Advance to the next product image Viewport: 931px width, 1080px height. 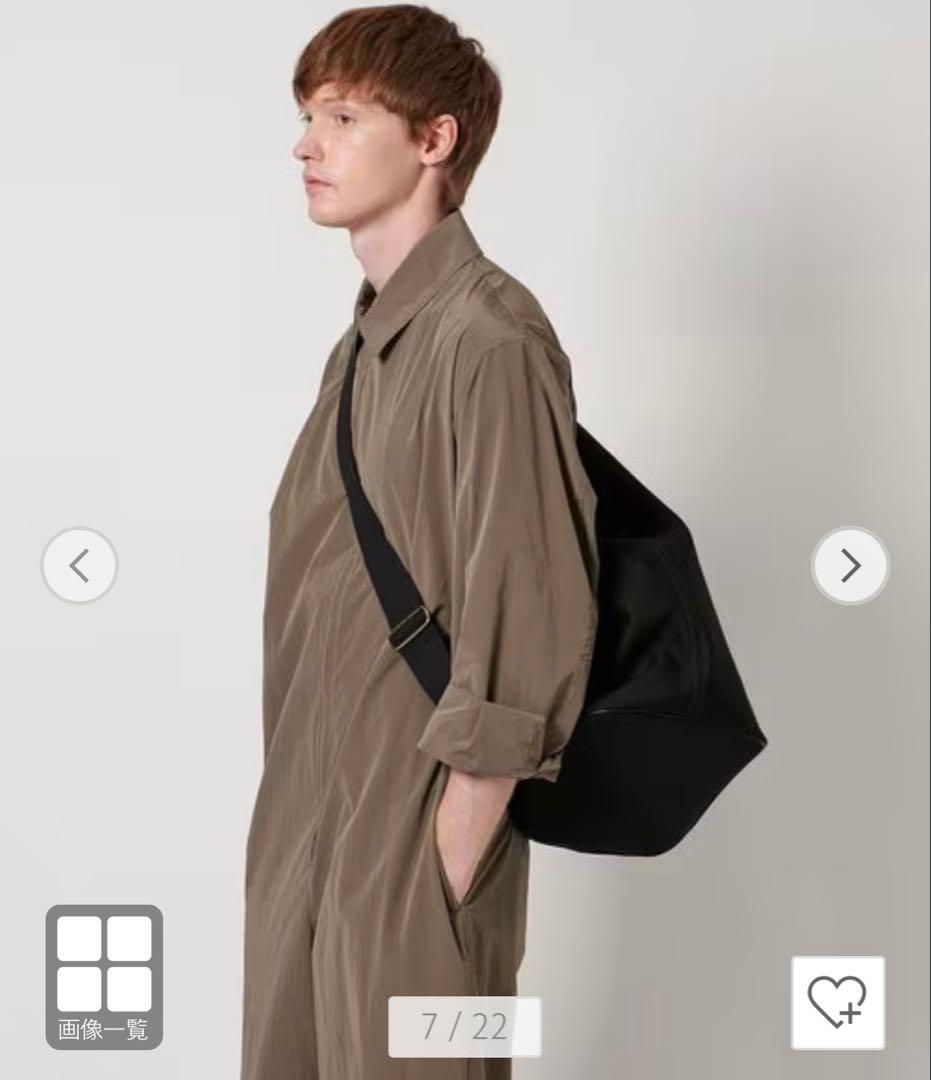(x=850, y=566)
